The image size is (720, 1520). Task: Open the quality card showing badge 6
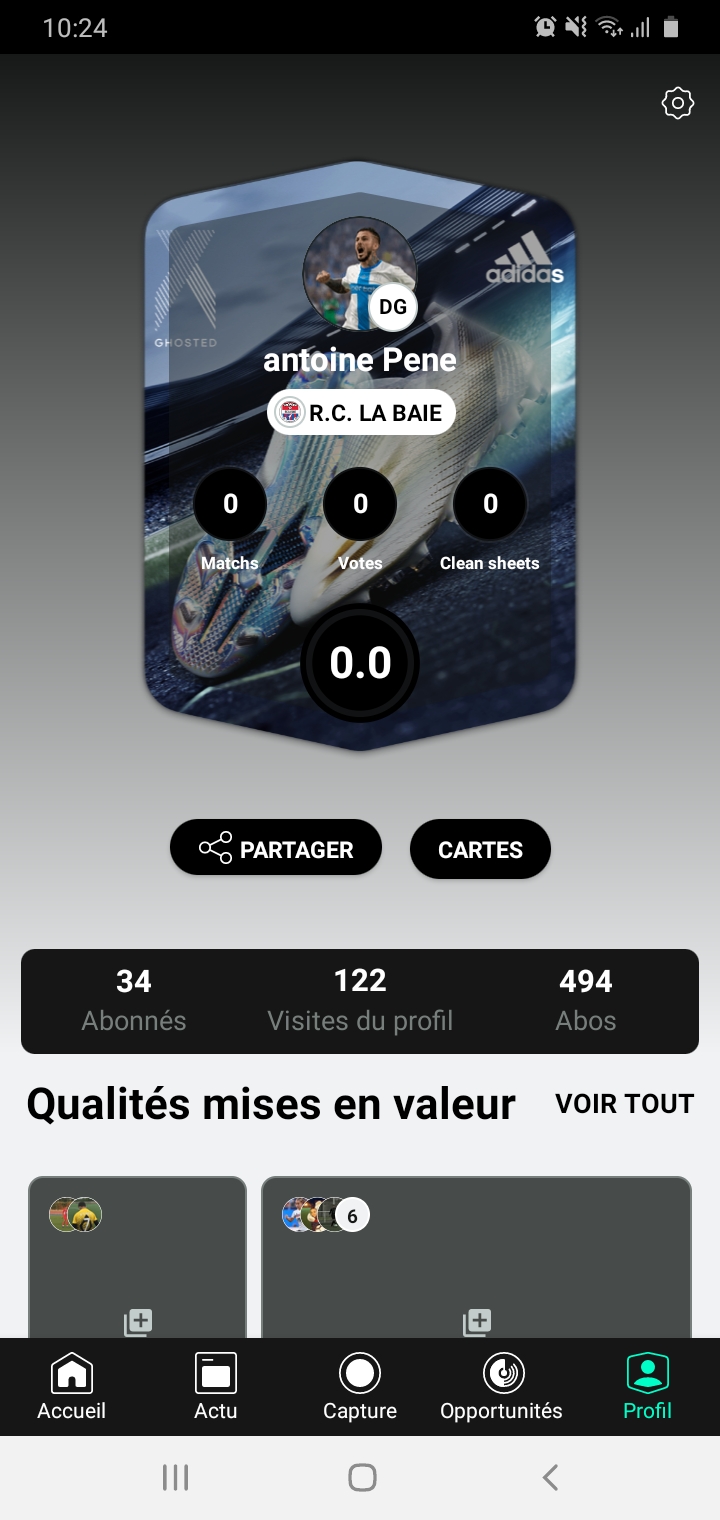click(x=476, y=1260)
